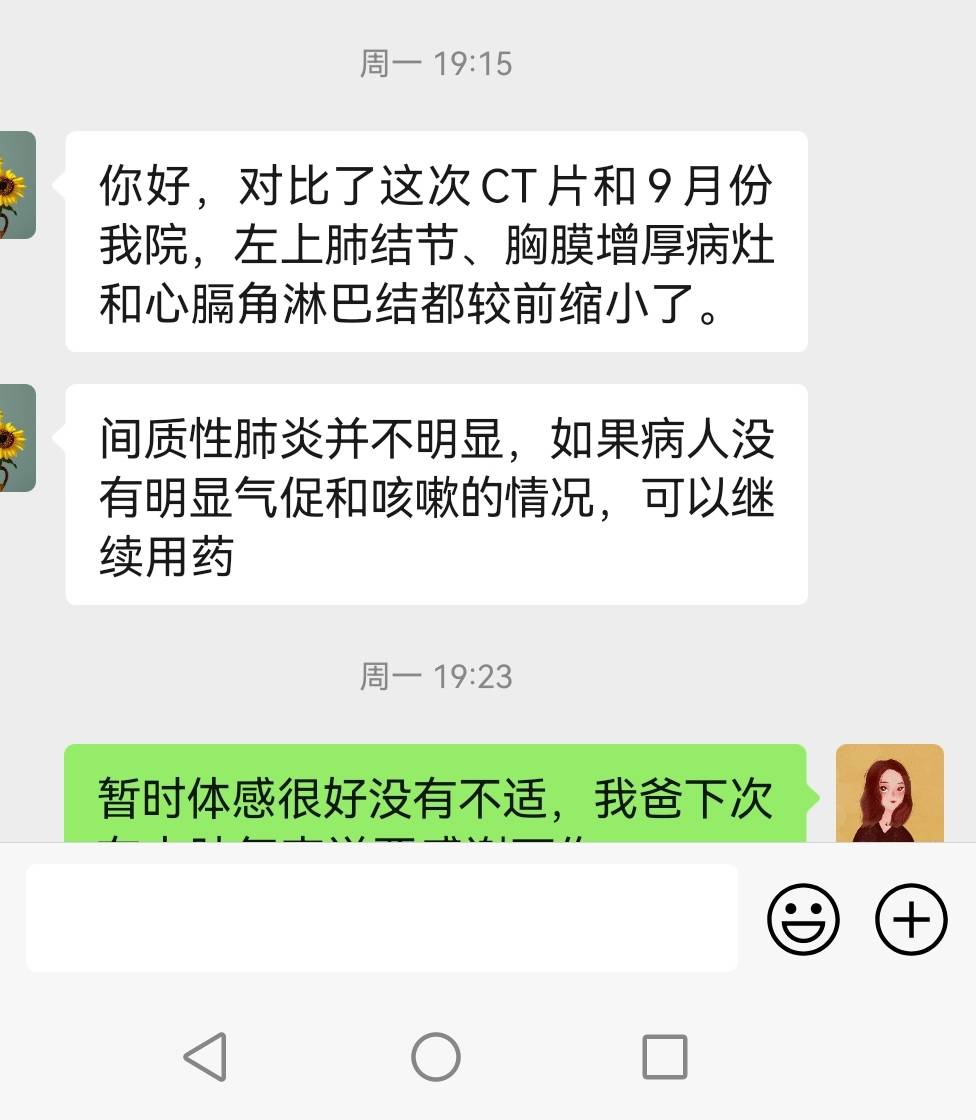Tap the message about 间质性肺炎
The width and height of the screenshot is (976, 1120).
point(435,495)
